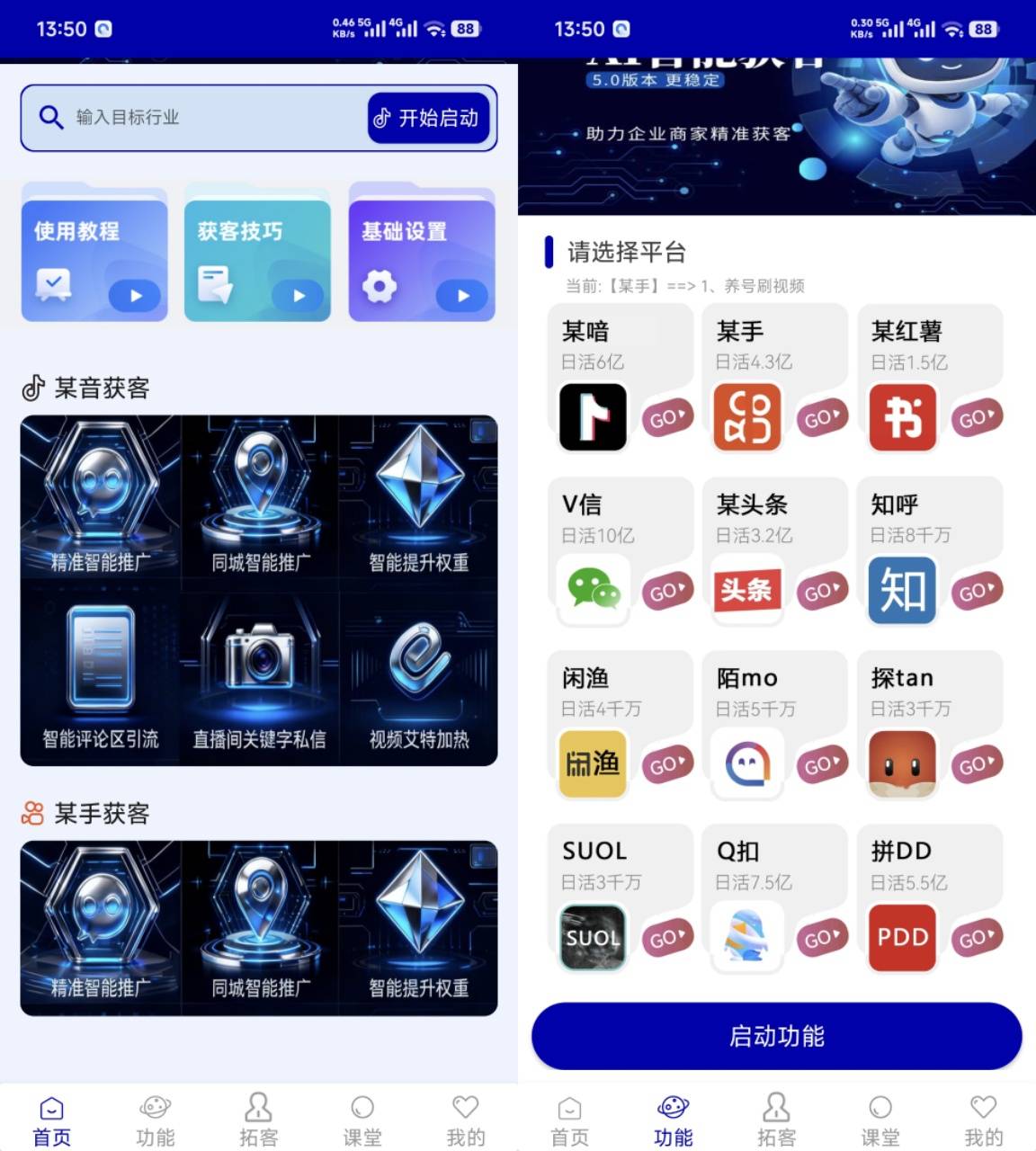Tap GO on the 知呼 platform

click(x=976, y=592)
